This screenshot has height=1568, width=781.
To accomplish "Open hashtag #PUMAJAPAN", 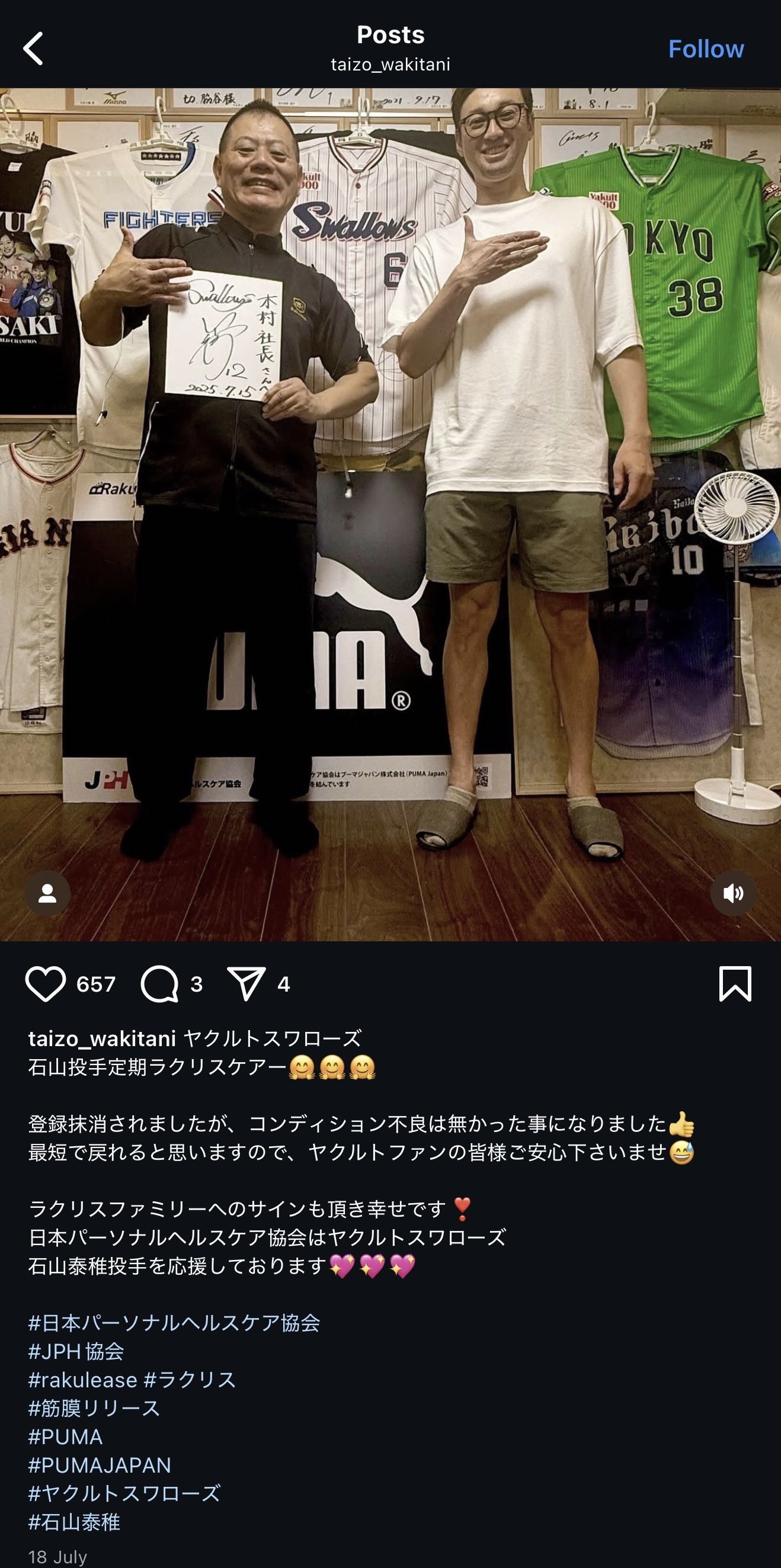I will (100, 1466).
